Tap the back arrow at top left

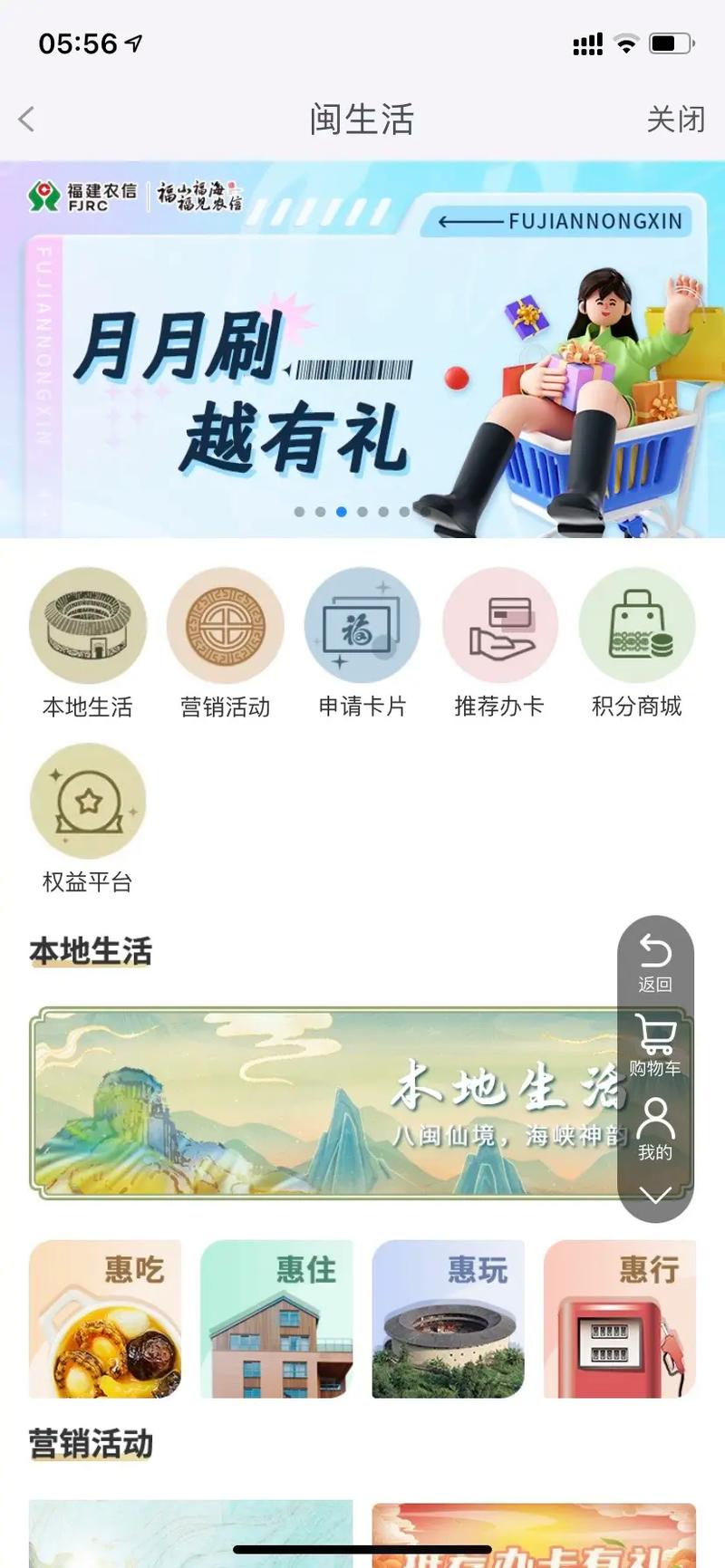point(25,119)
